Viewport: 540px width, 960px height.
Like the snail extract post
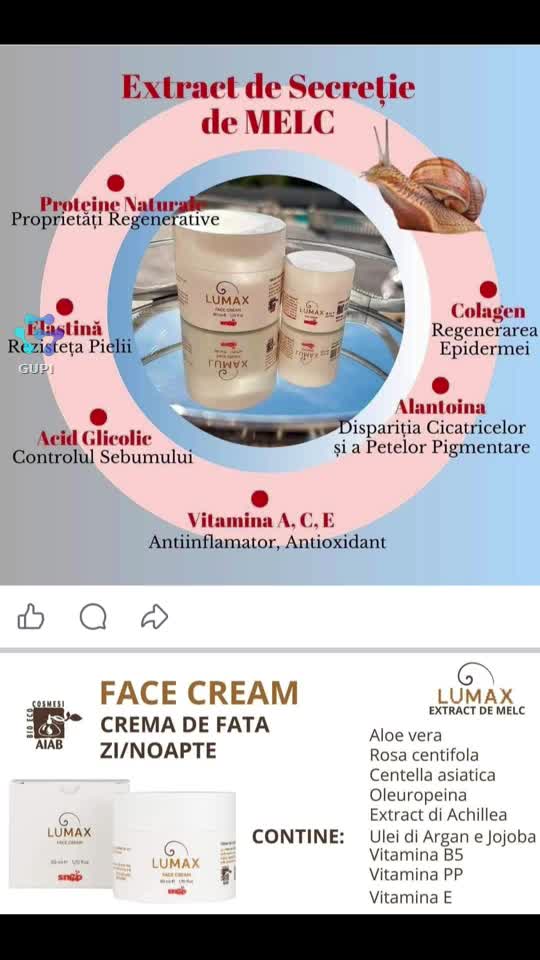(31, 616)
